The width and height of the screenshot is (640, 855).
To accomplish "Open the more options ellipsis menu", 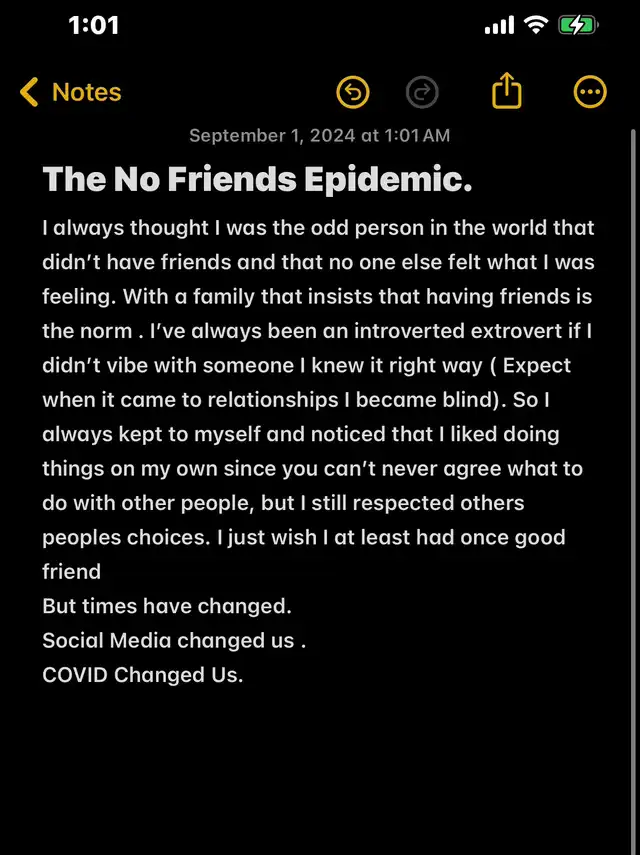I will [590, 93].
